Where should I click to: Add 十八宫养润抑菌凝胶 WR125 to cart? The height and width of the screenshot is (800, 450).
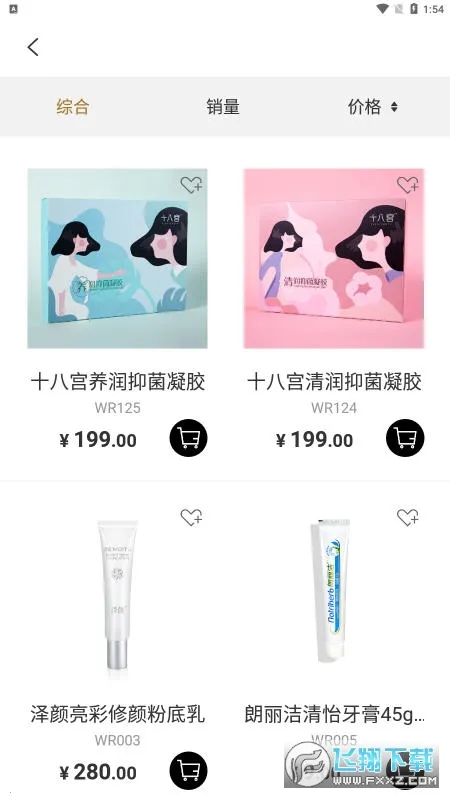(x=188, y=438)
